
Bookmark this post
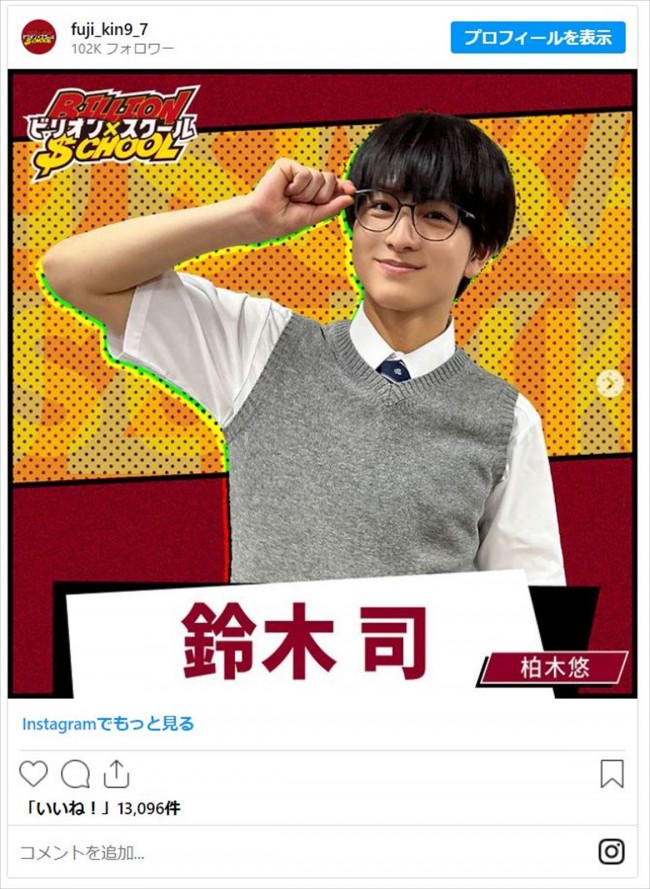point(612,774)
